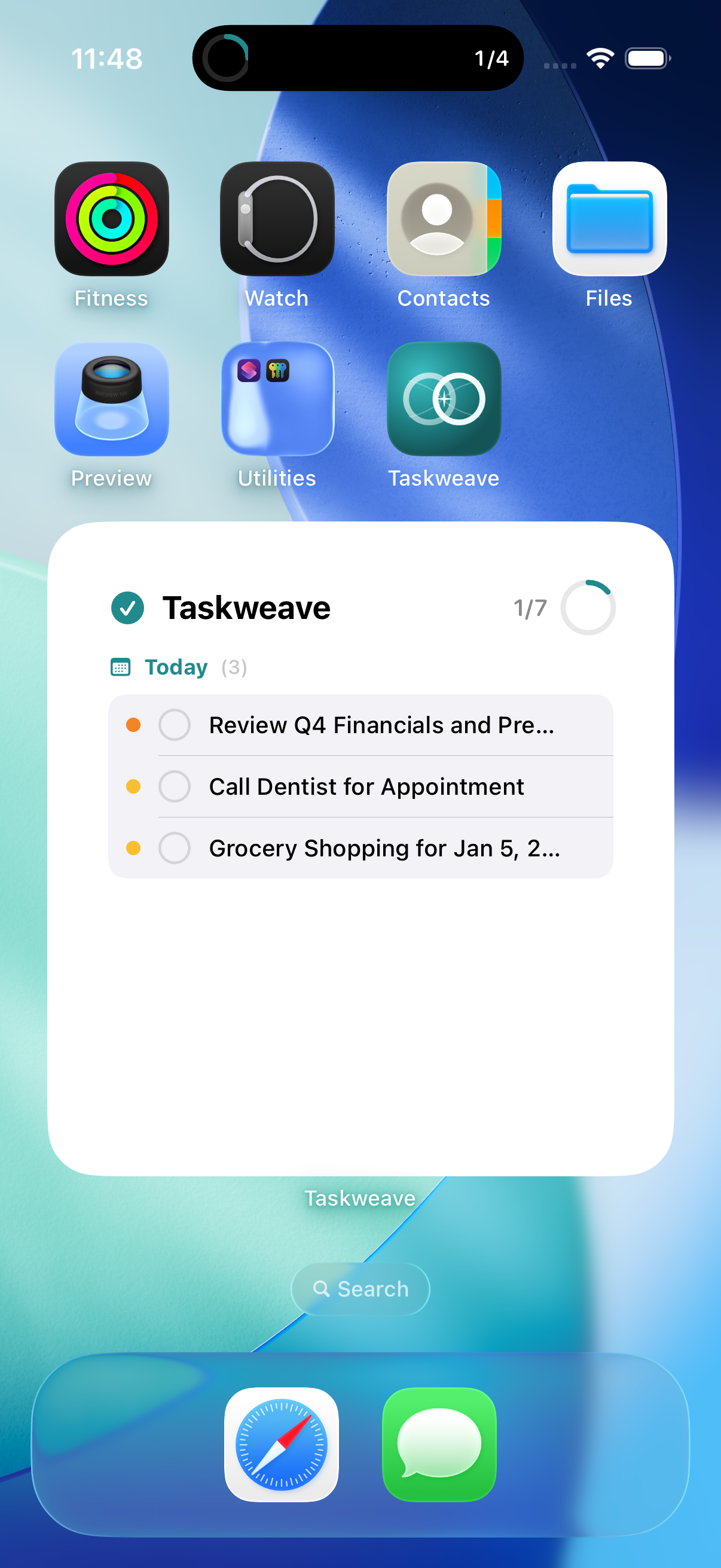Open the Taskweave app icon
Viewport: 721px width, 1568px height.
(x=444, y=399)
